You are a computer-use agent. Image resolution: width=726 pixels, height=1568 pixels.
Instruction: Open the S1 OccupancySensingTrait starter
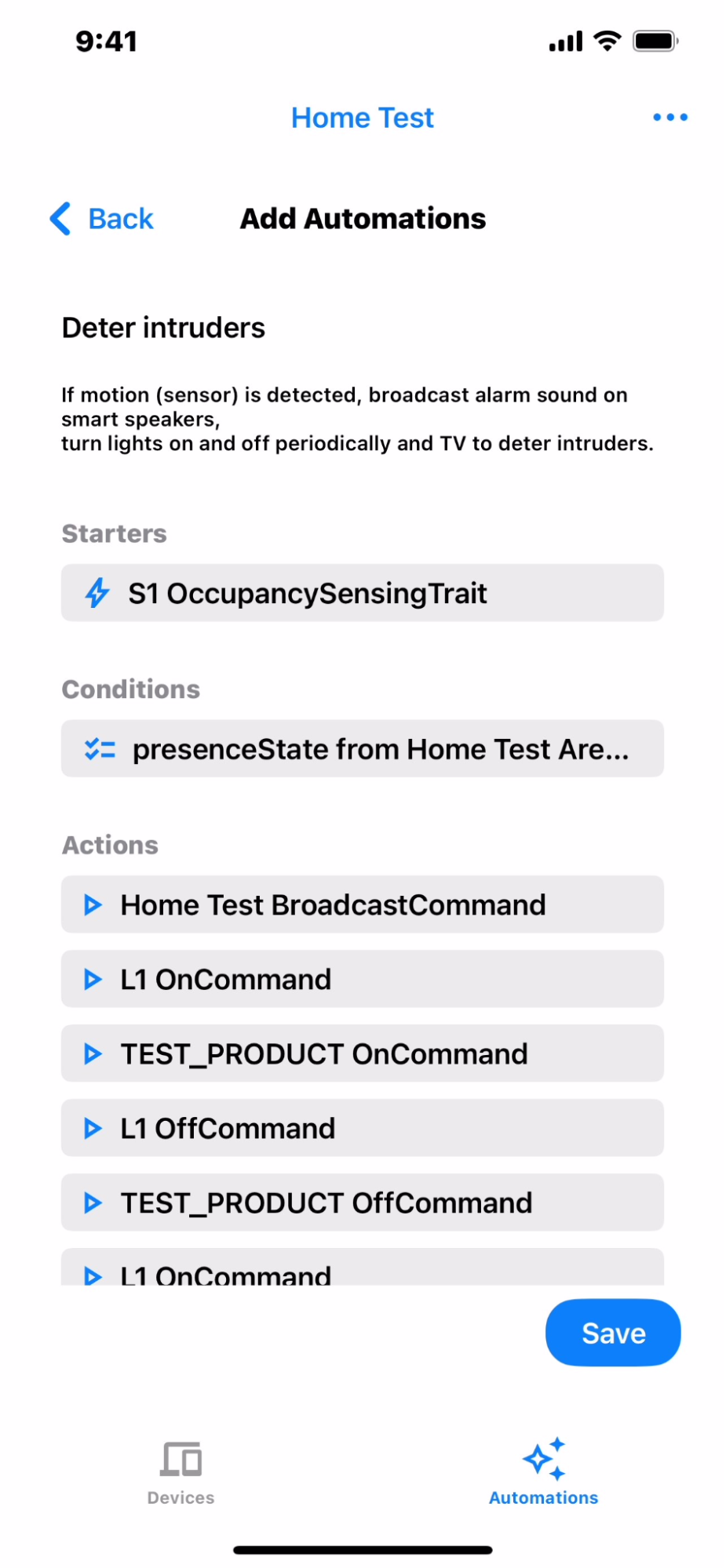coord(362,593)
